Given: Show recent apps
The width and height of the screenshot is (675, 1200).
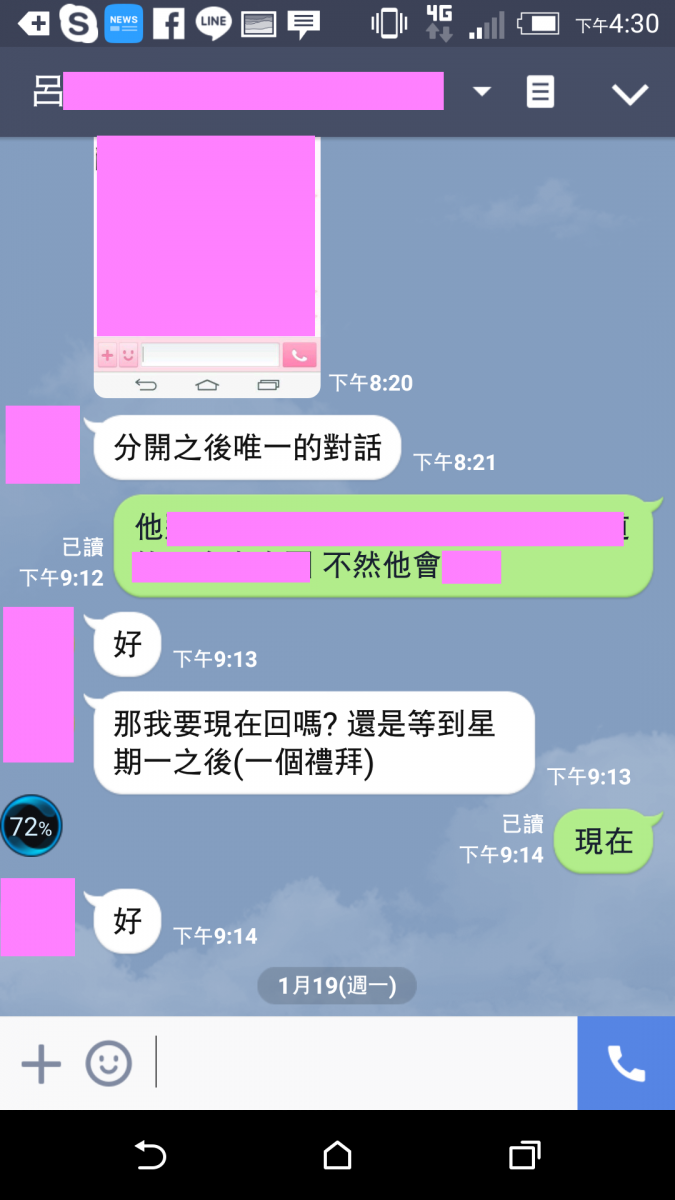Looking at the screenshot, I should pyautogui.click(x=524, y=1156).
